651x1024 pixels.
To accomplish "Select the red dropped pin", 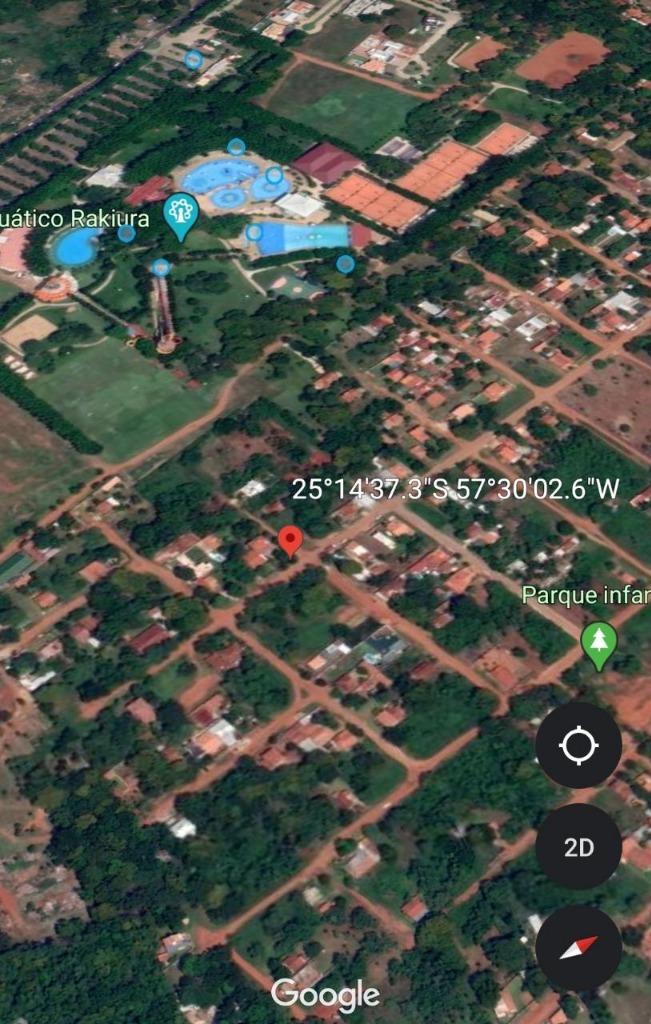I will (x=290, y=540).
